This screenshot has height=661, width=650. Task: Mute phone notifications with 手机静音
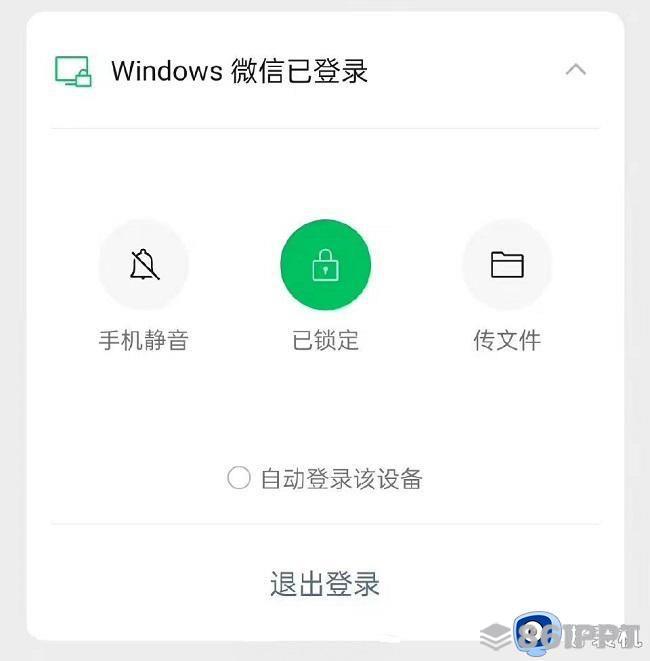click(x=144, y=265)
